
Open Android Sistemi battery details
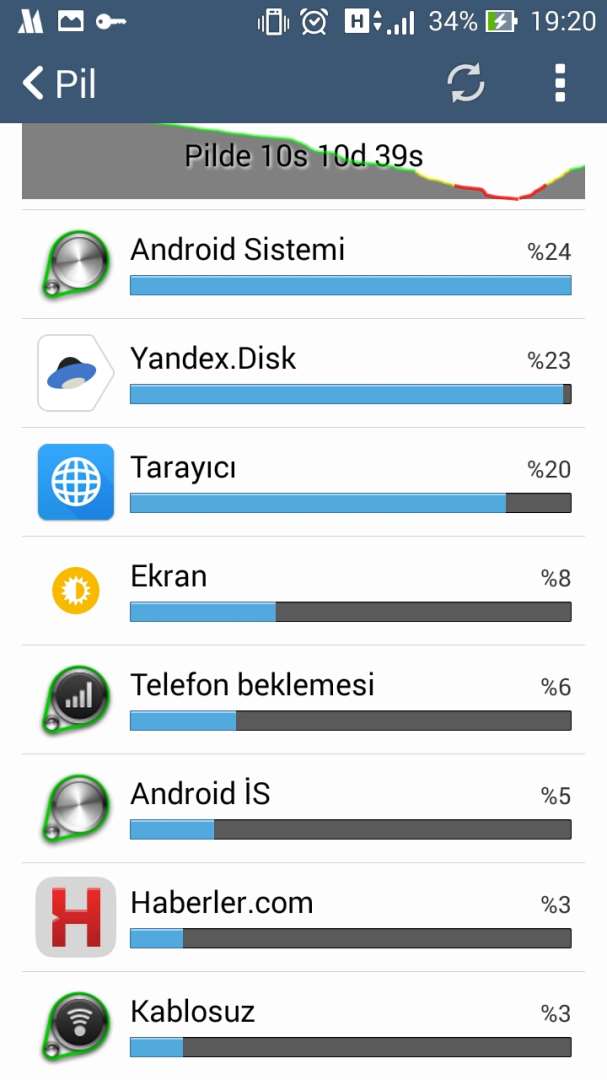(x=303, y=264)
